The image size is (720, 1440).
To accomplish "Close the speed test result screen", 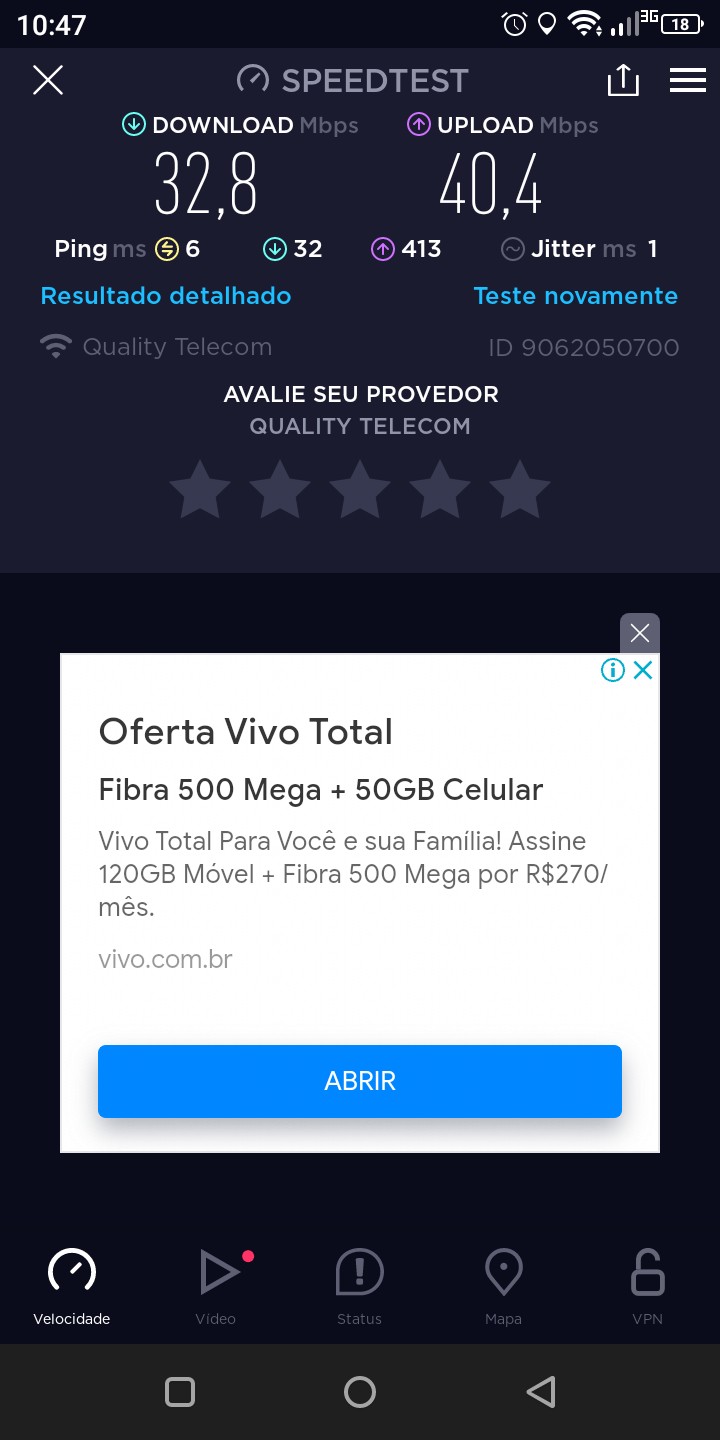I will pyautogui.click(x=48, y=80).
